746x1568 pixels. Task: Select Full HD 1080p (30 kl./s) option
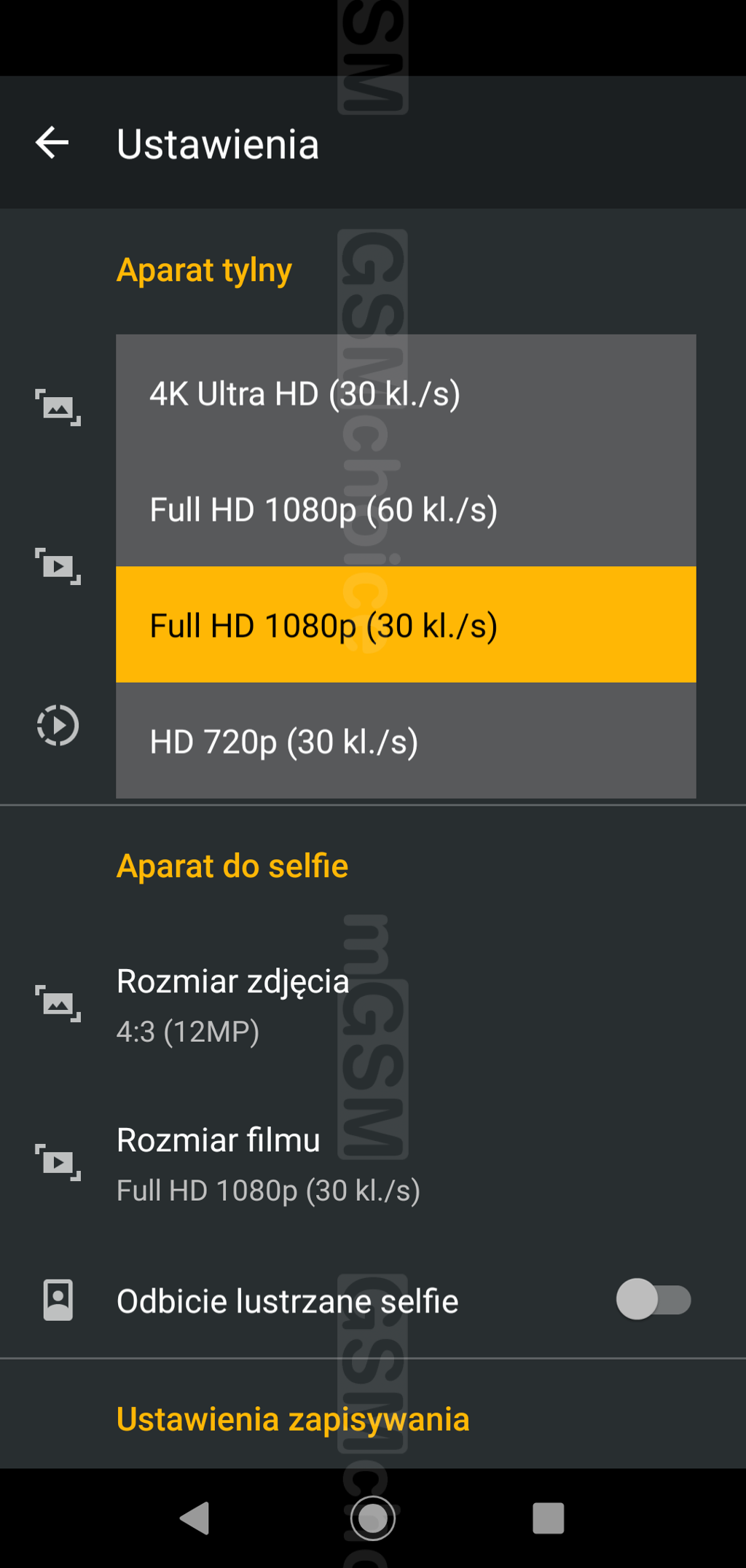click(x=405, y=625)
